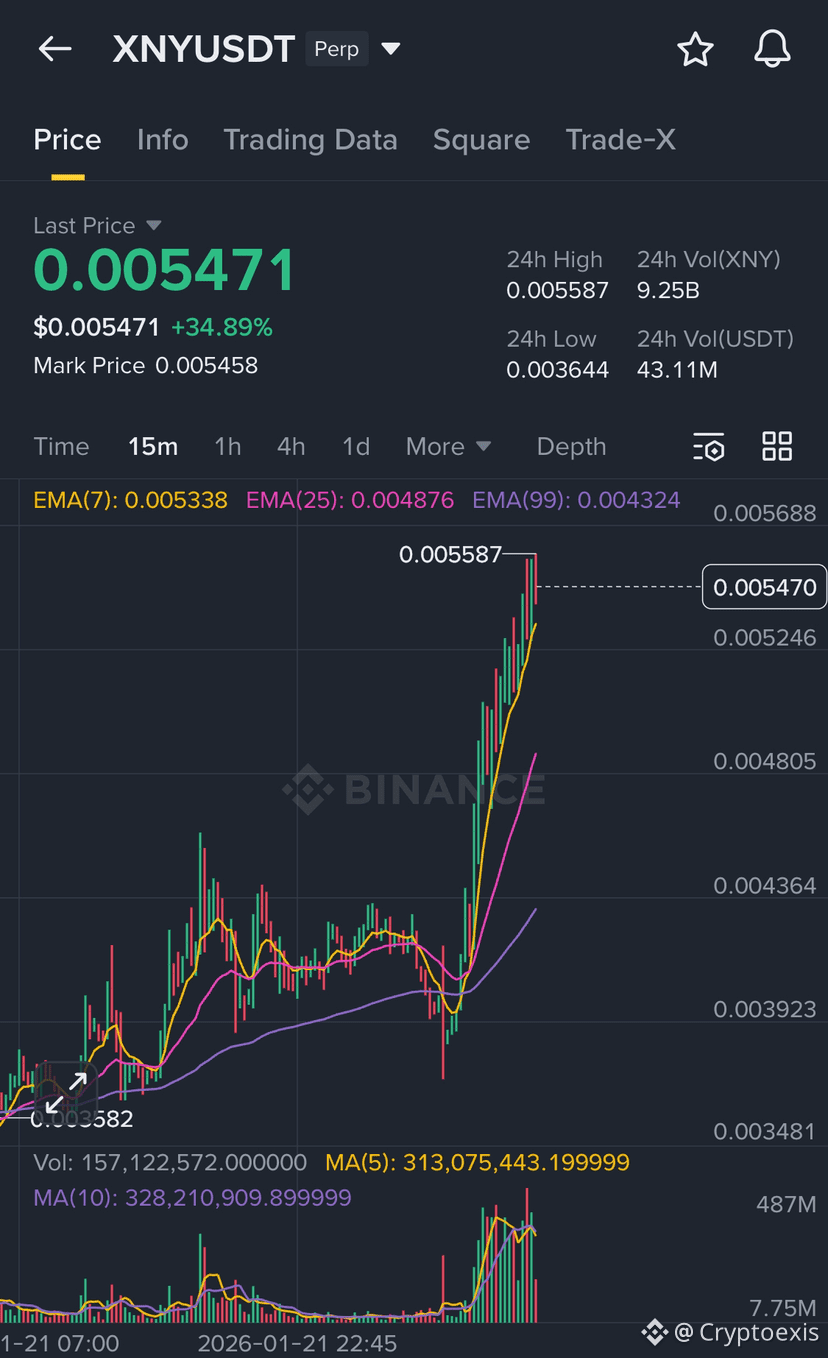Switch to the Trading Data tab
The height and width of the screenshot is (1358, 828).
click(310, 140)
